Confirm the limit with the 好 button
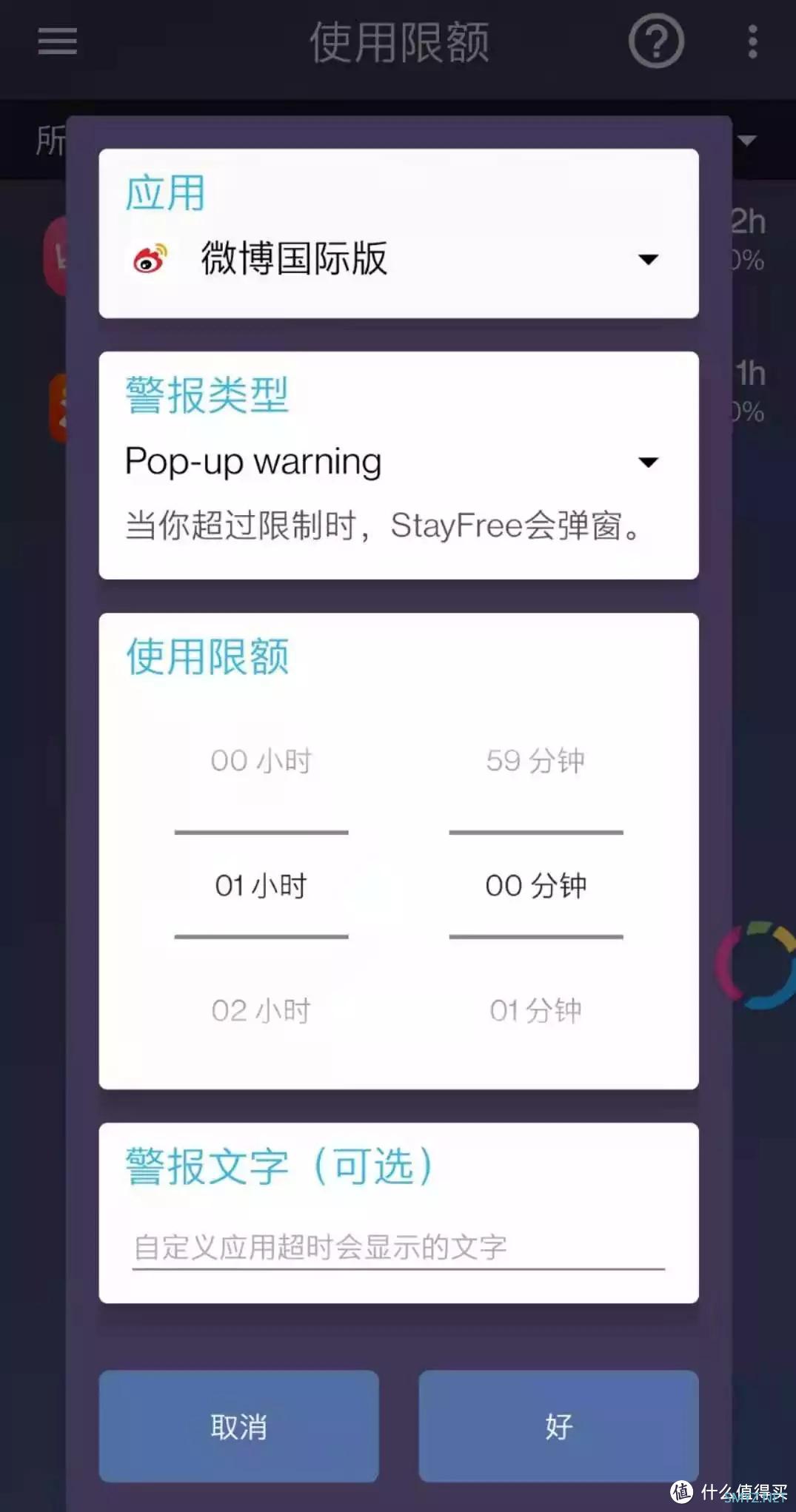 coord(558,1426)
